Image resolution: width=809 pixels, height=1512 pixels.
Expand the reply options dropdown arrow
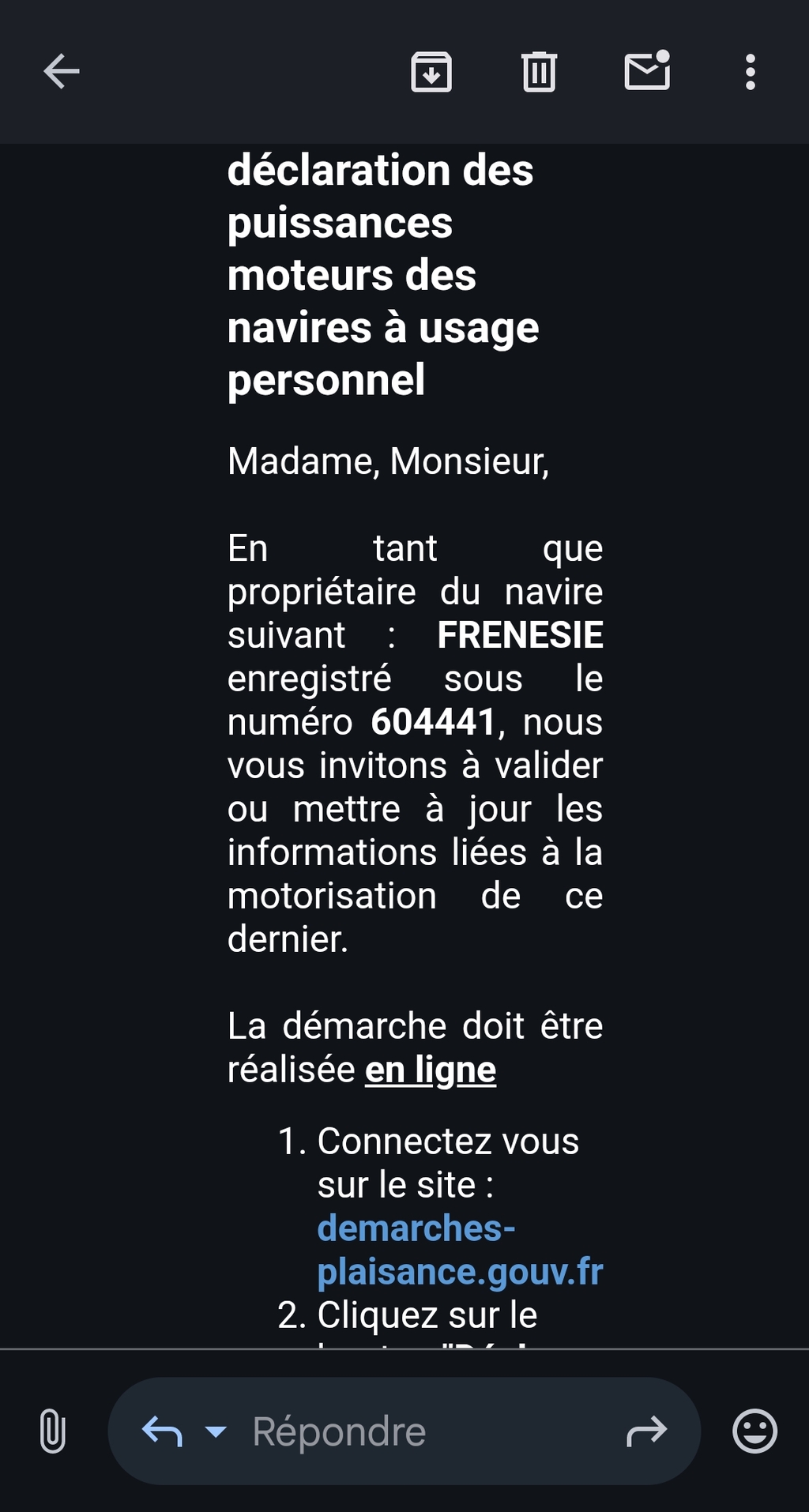[x=216, y=1431]
